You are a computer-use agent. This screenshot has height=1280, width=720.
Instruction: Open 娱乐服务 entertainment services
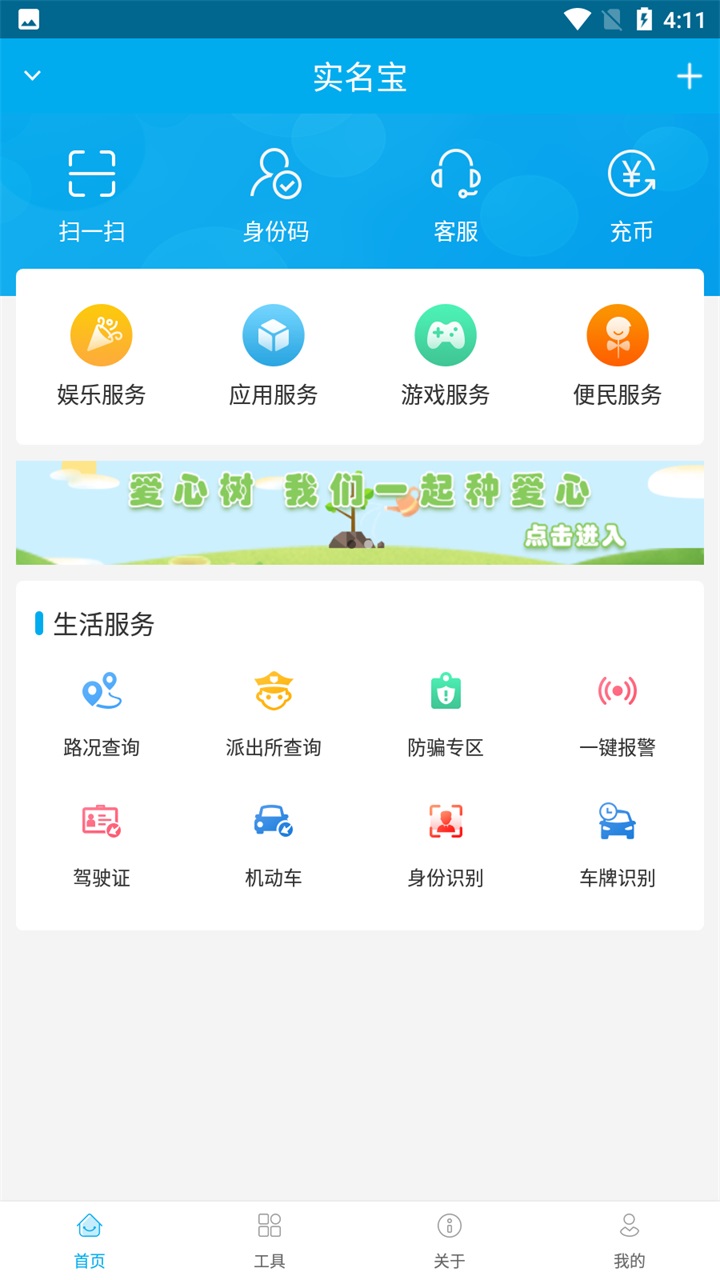[x=100, y=352]
